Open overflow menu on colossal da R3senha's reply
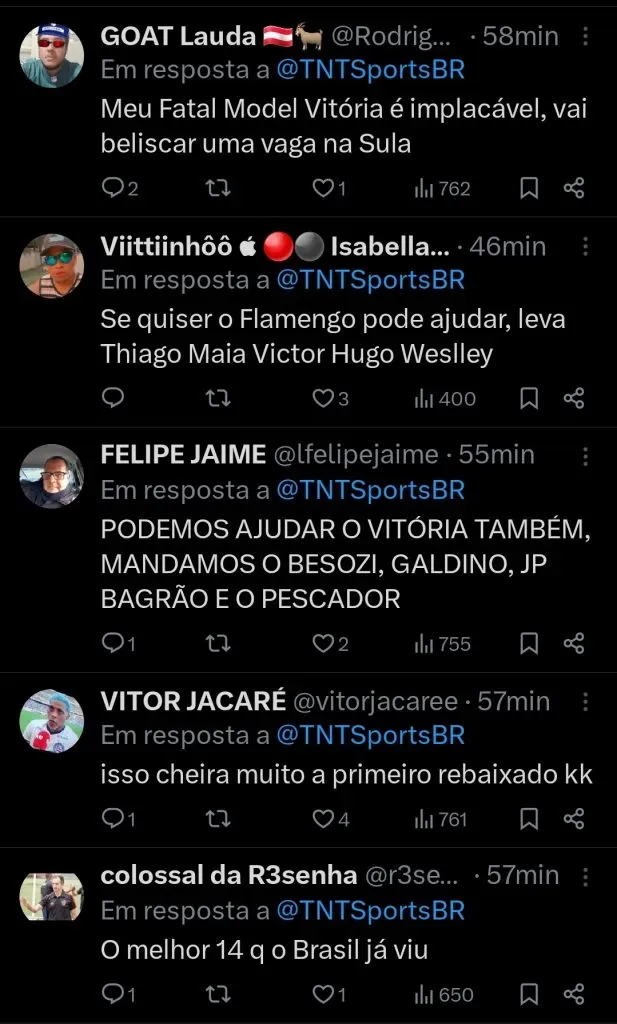The image size is (617, 1024). tap(585, 876)
